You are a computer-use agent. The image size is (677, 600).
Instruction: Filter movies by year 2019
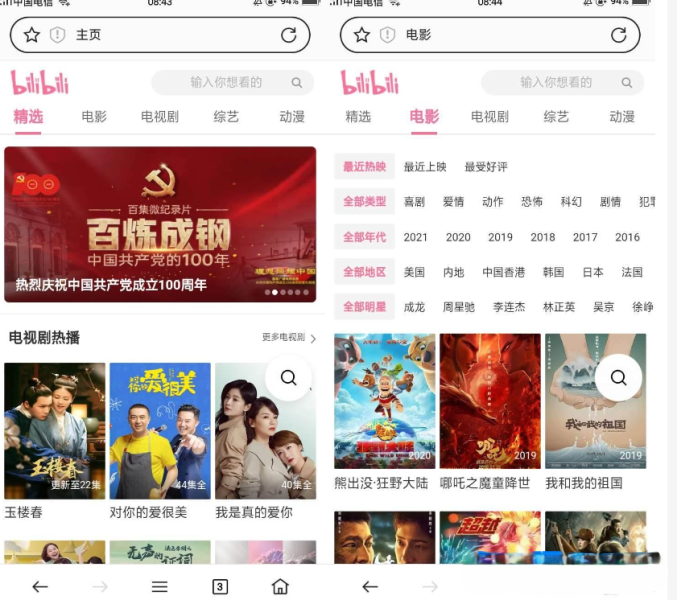coord(500,237)
